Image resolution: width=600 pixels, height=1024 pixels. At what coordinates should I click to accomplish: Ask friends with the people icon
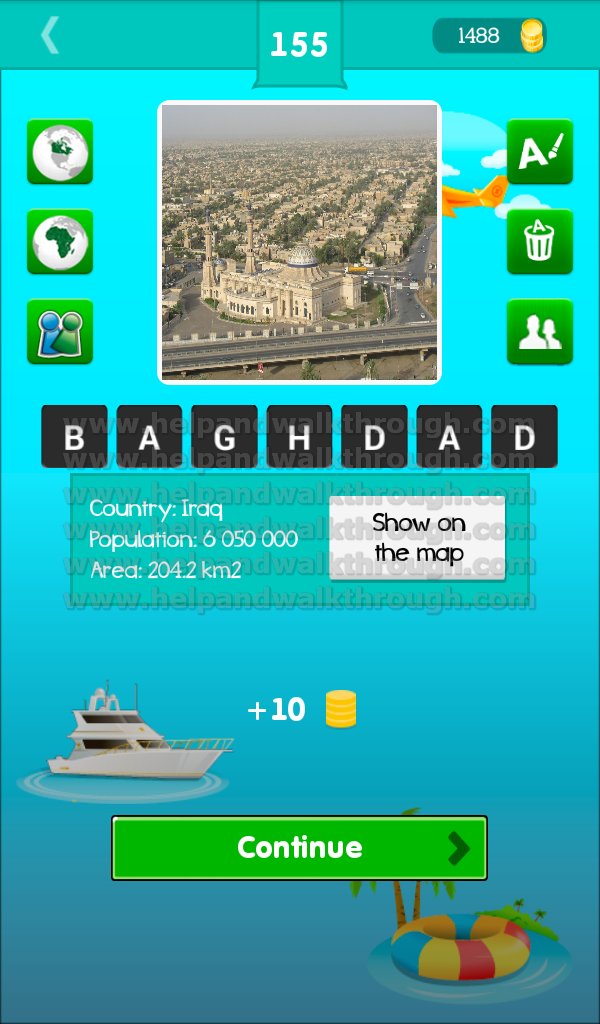540,332
